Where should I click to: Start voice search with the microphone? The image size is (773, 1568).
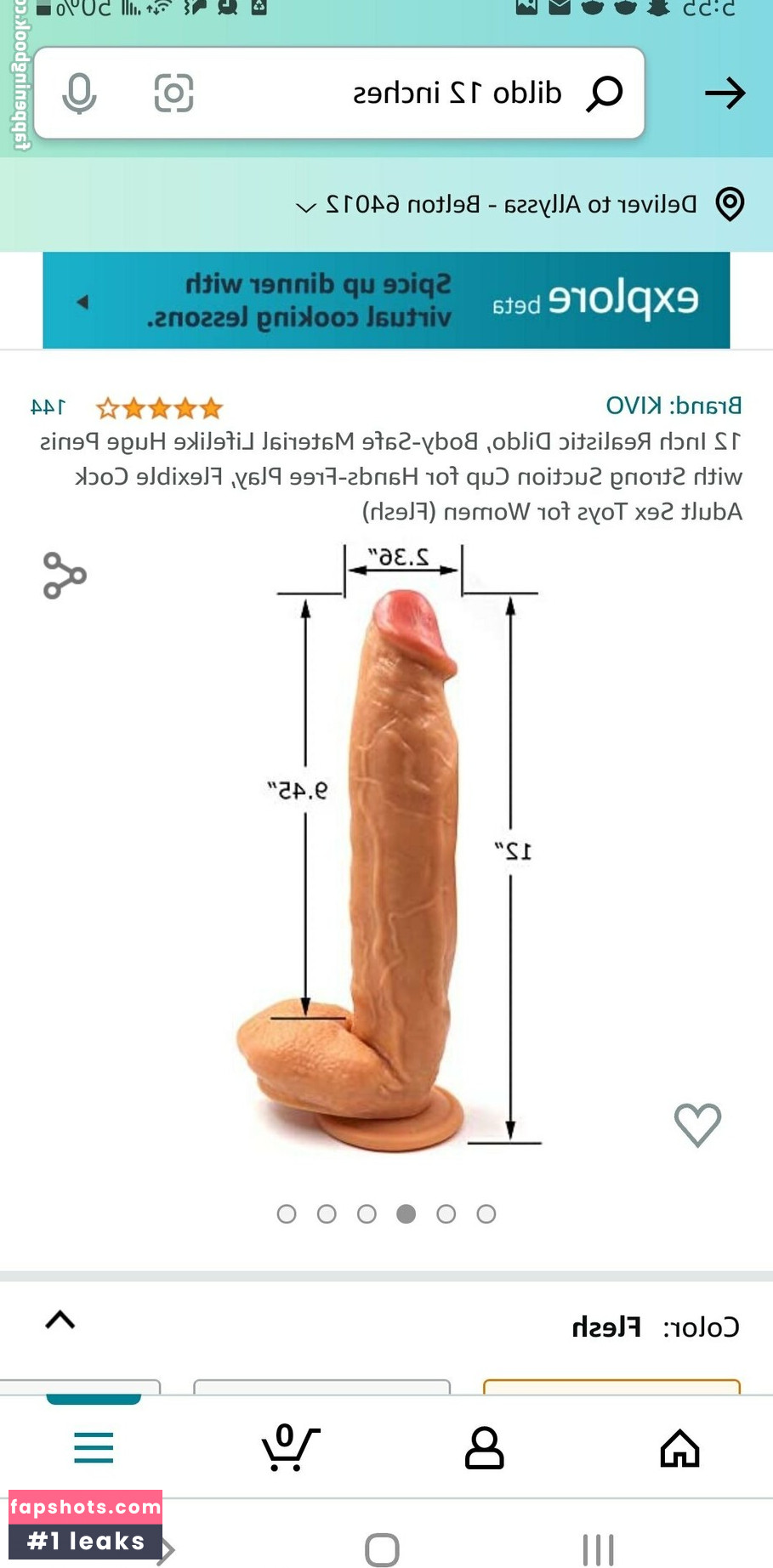79,93
